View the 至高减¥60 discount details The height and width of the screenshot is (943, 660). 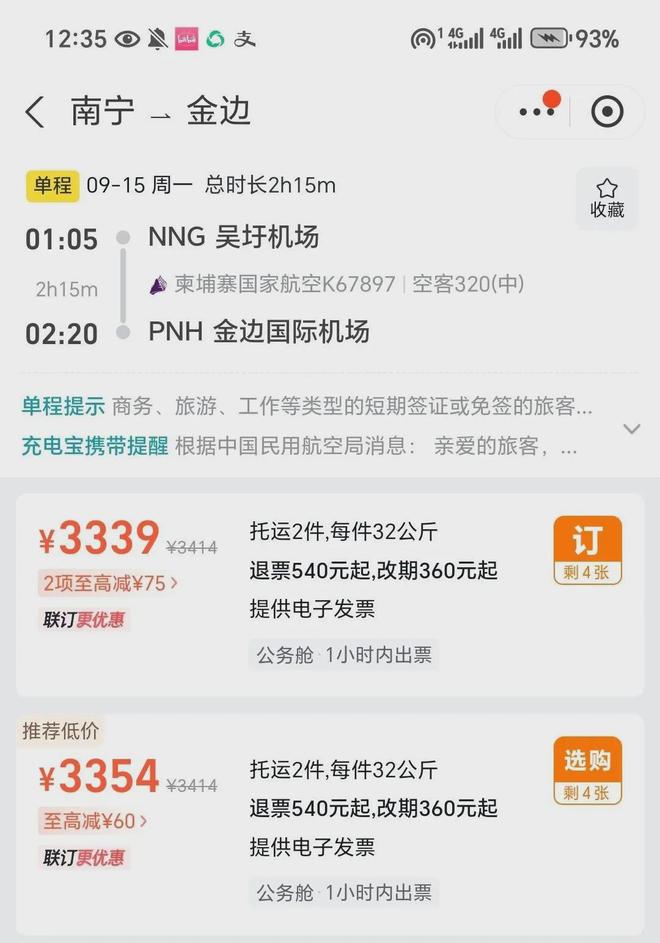[x=95, y=821]
